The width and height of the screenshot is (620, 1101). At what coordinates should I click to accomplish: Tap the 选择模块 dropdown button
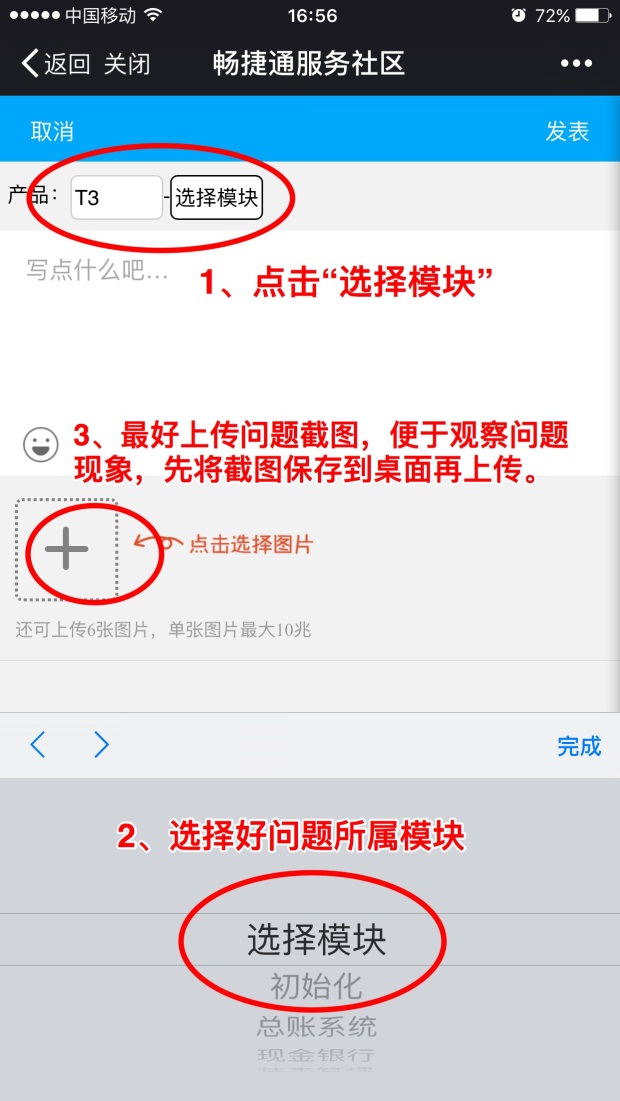point(216,198)
